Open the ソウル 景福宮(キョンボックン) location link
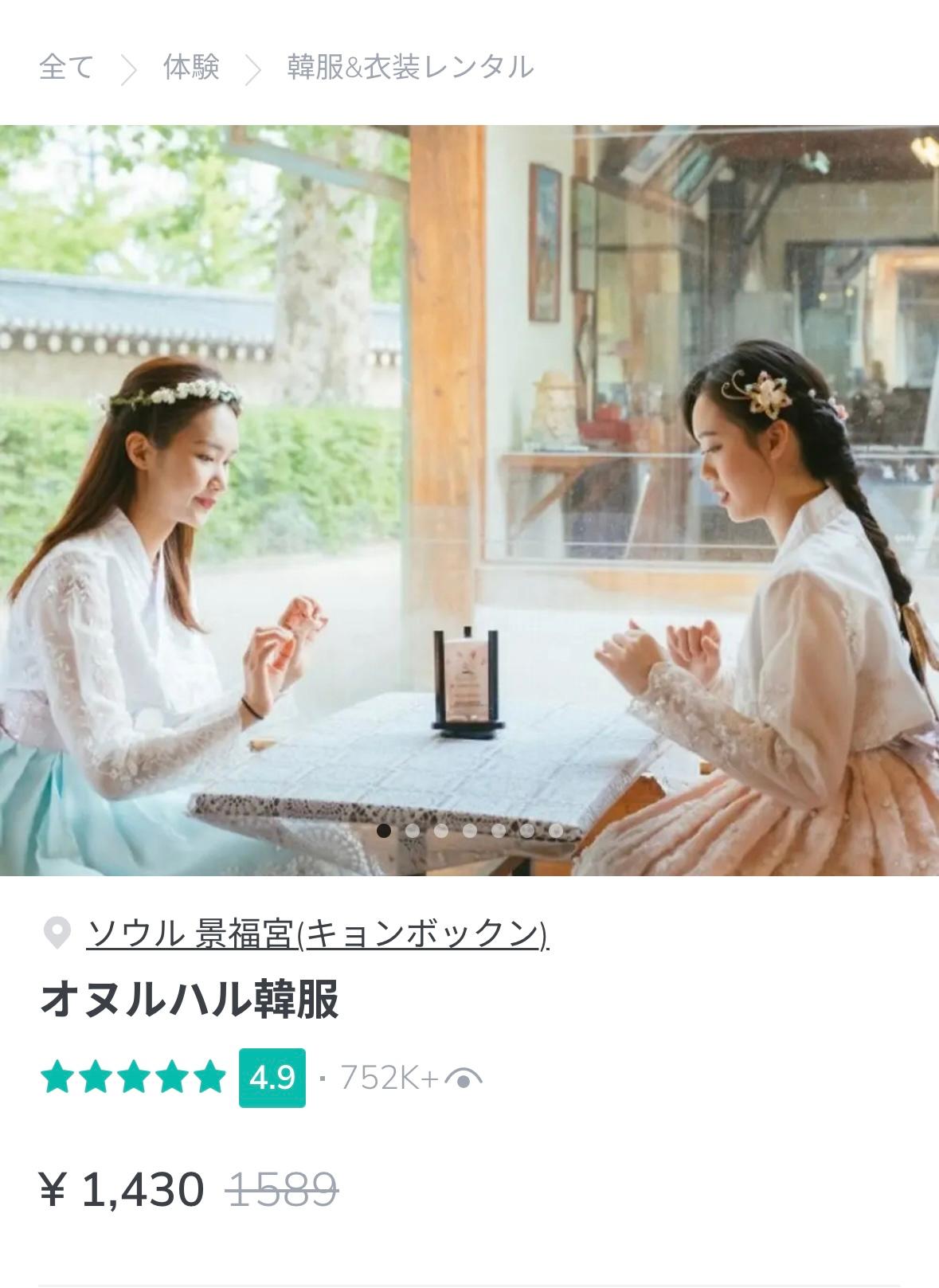 pyautogui.click(x=317, y=933)
